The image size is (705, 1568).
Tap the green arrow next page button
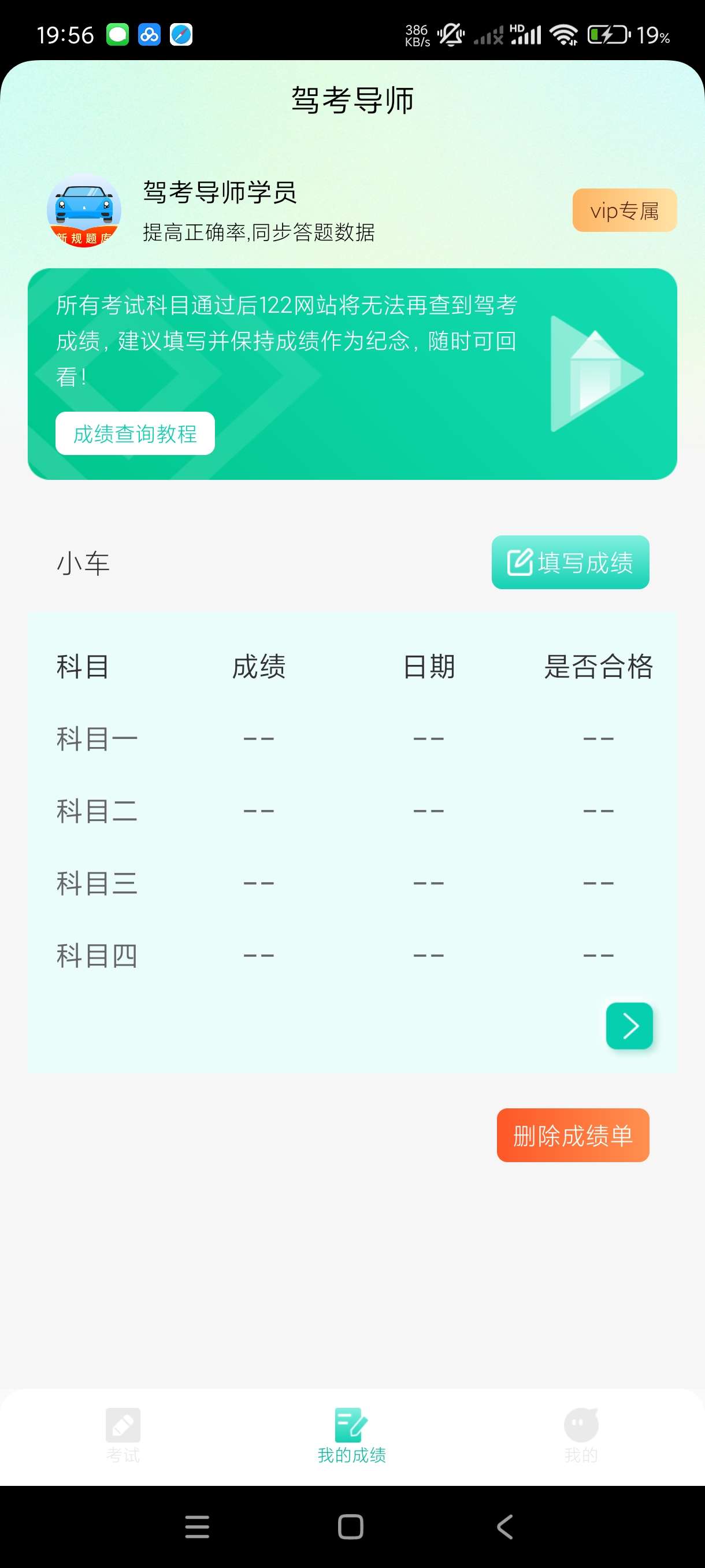(629, 1026)
